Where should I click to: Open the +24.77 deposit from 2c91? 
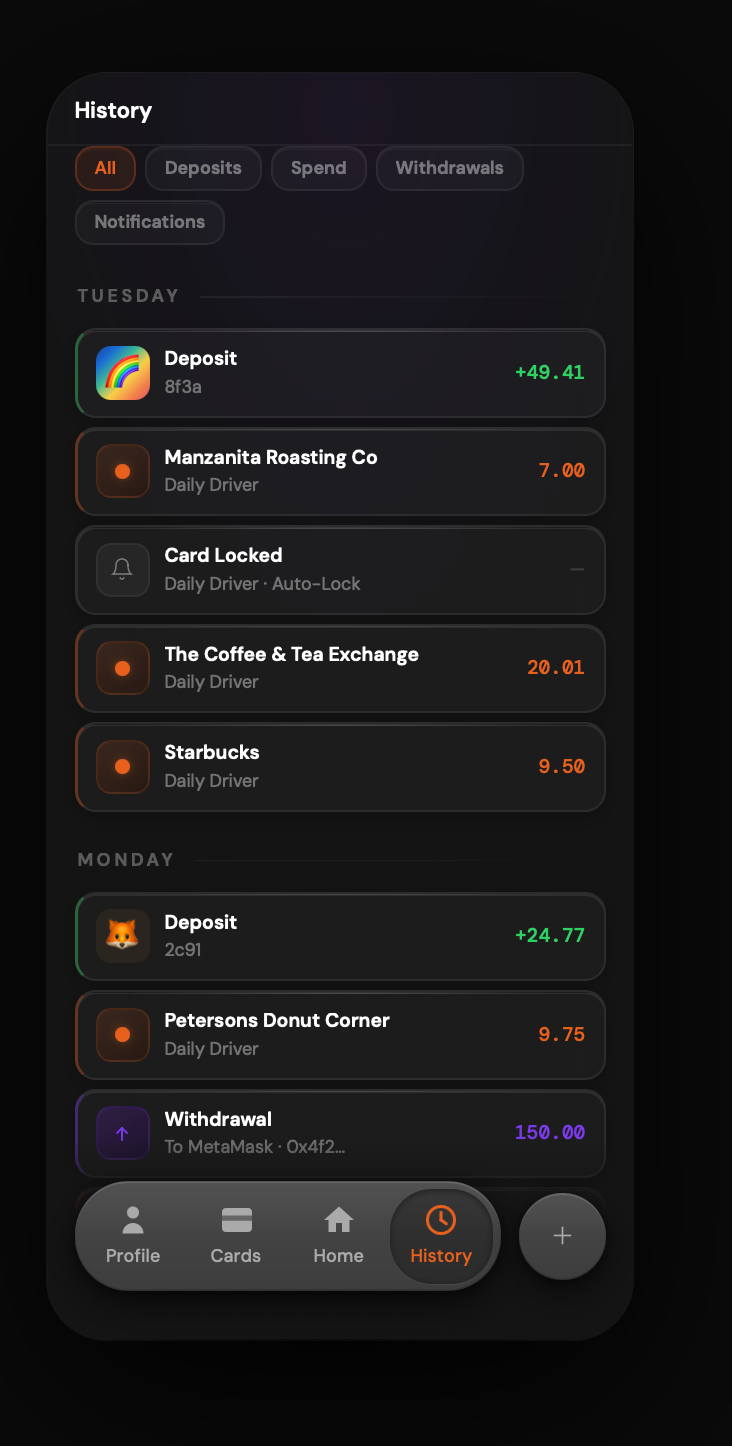tap(340, 936)
